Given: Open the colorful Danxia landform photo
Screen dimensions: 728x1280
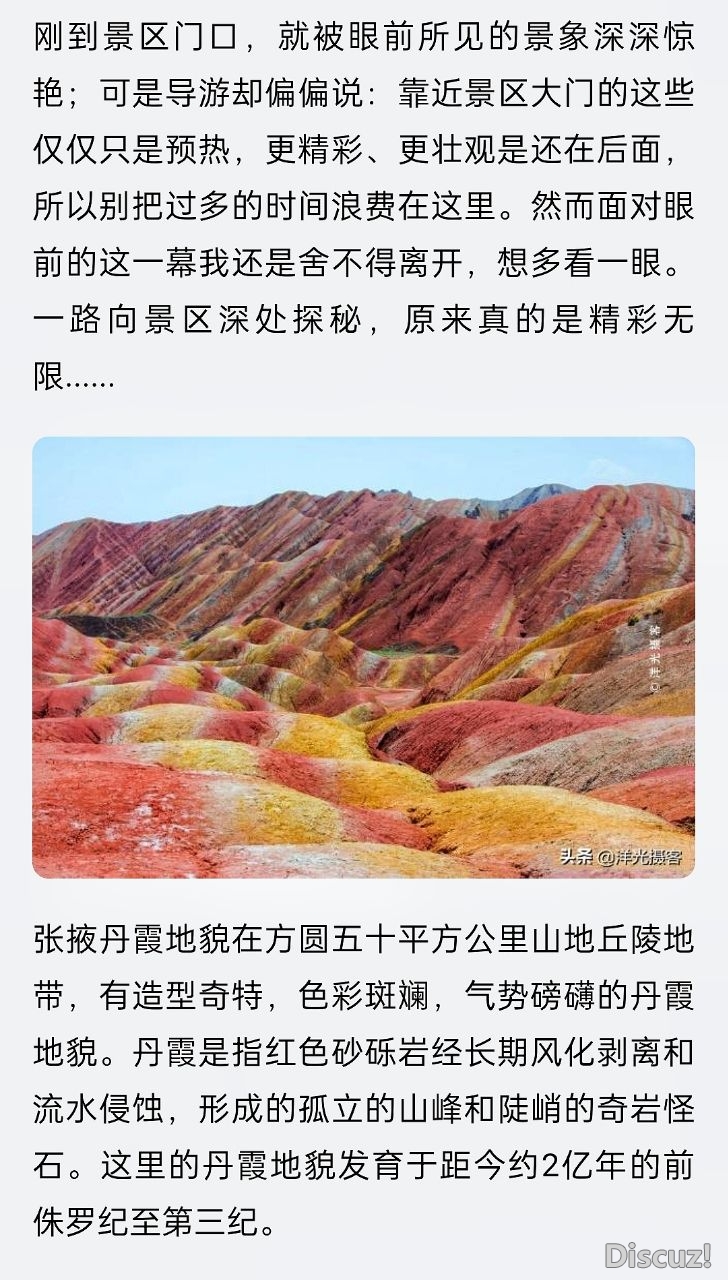Looking at the screenshot, I should click(363, 657).
